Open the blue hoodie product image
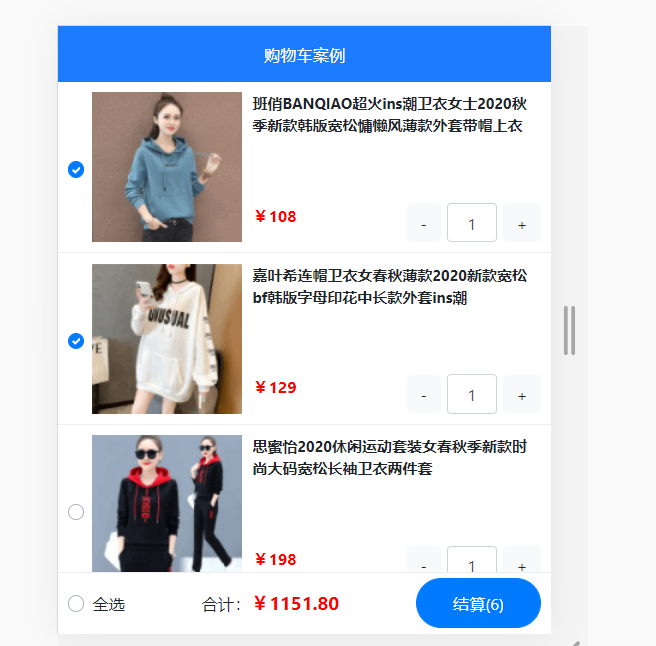 pos(167,167)
